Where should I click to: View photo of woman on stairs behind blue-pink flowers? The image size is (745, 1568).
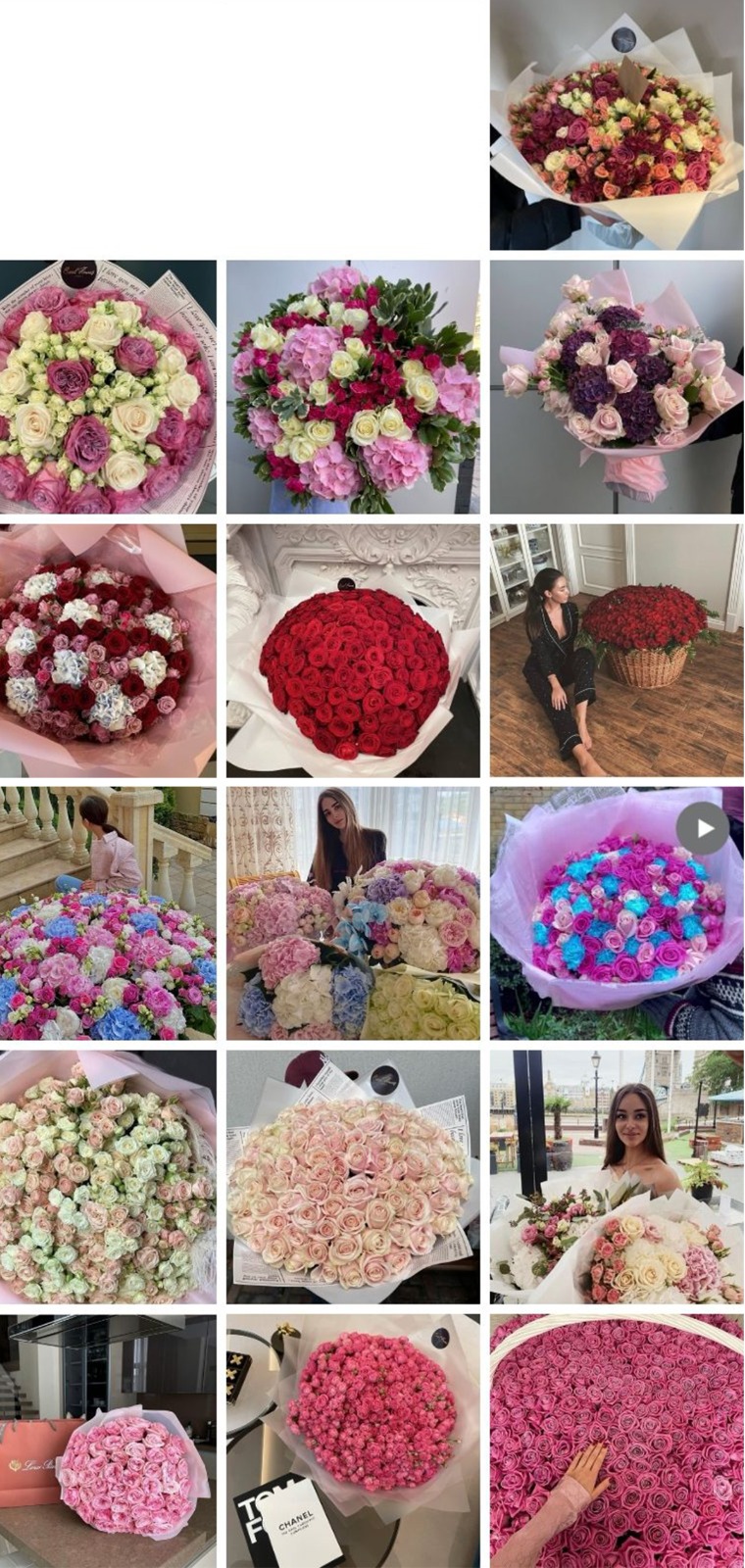[x=108, y=913]
